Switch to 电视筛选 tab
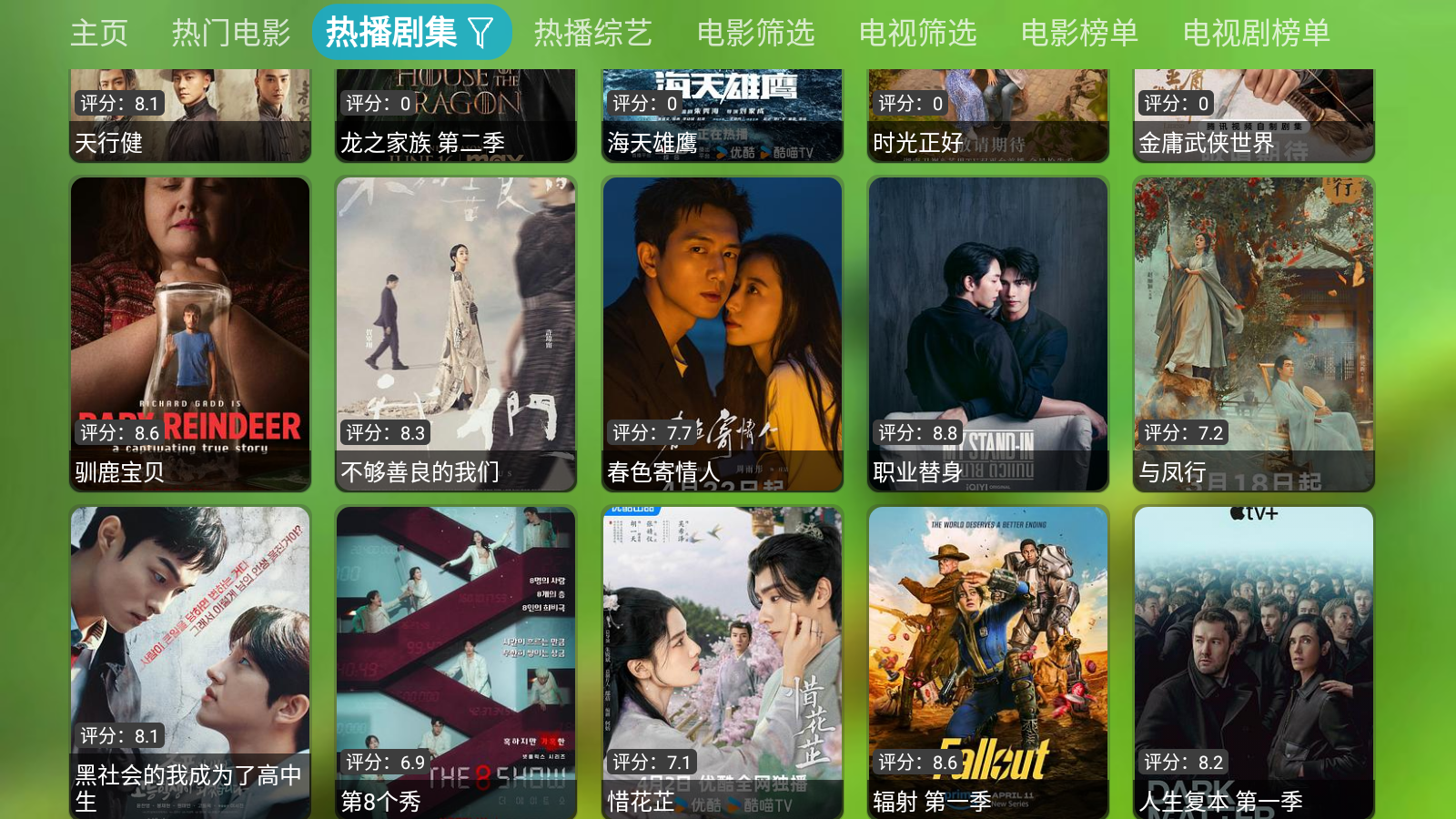The width and height of the screenshot is (1456, 819). [917, 33]
